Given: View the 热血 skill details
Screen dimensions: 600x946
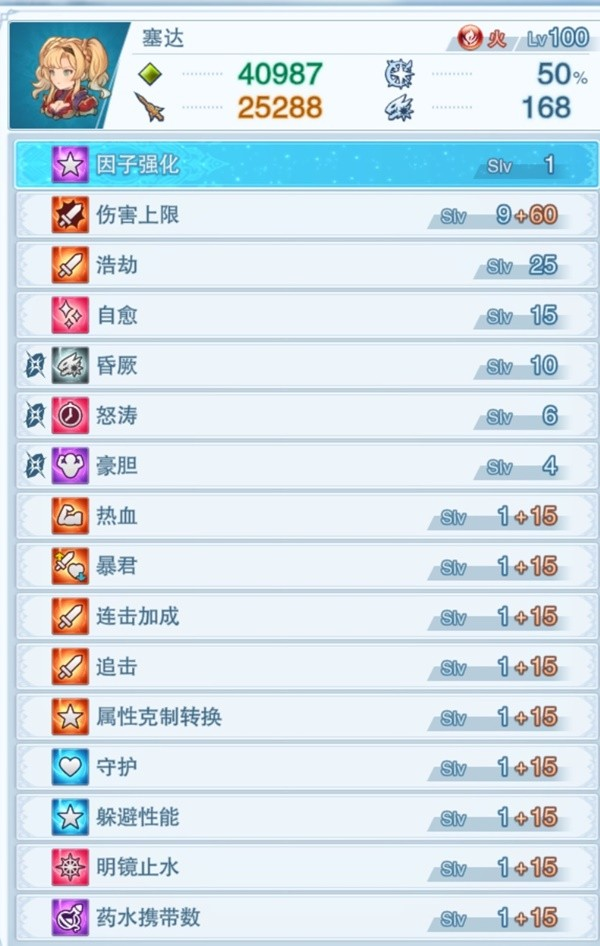Looking at the screenshot, I should 306,517.
